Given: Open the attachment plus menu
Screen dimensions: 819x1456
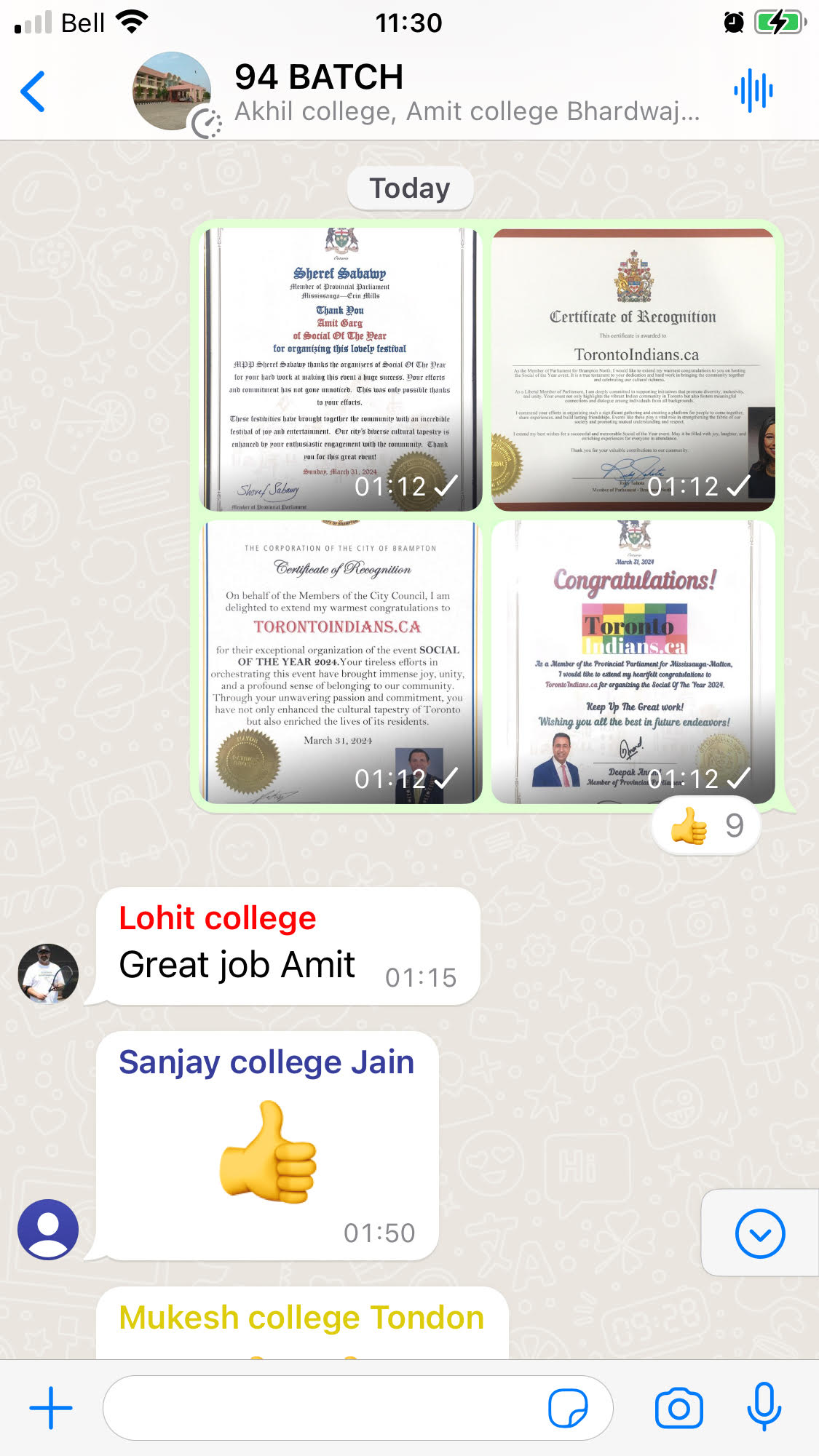Looking at the screenshot, I should pyautogui.click(x=51, y=1408).
